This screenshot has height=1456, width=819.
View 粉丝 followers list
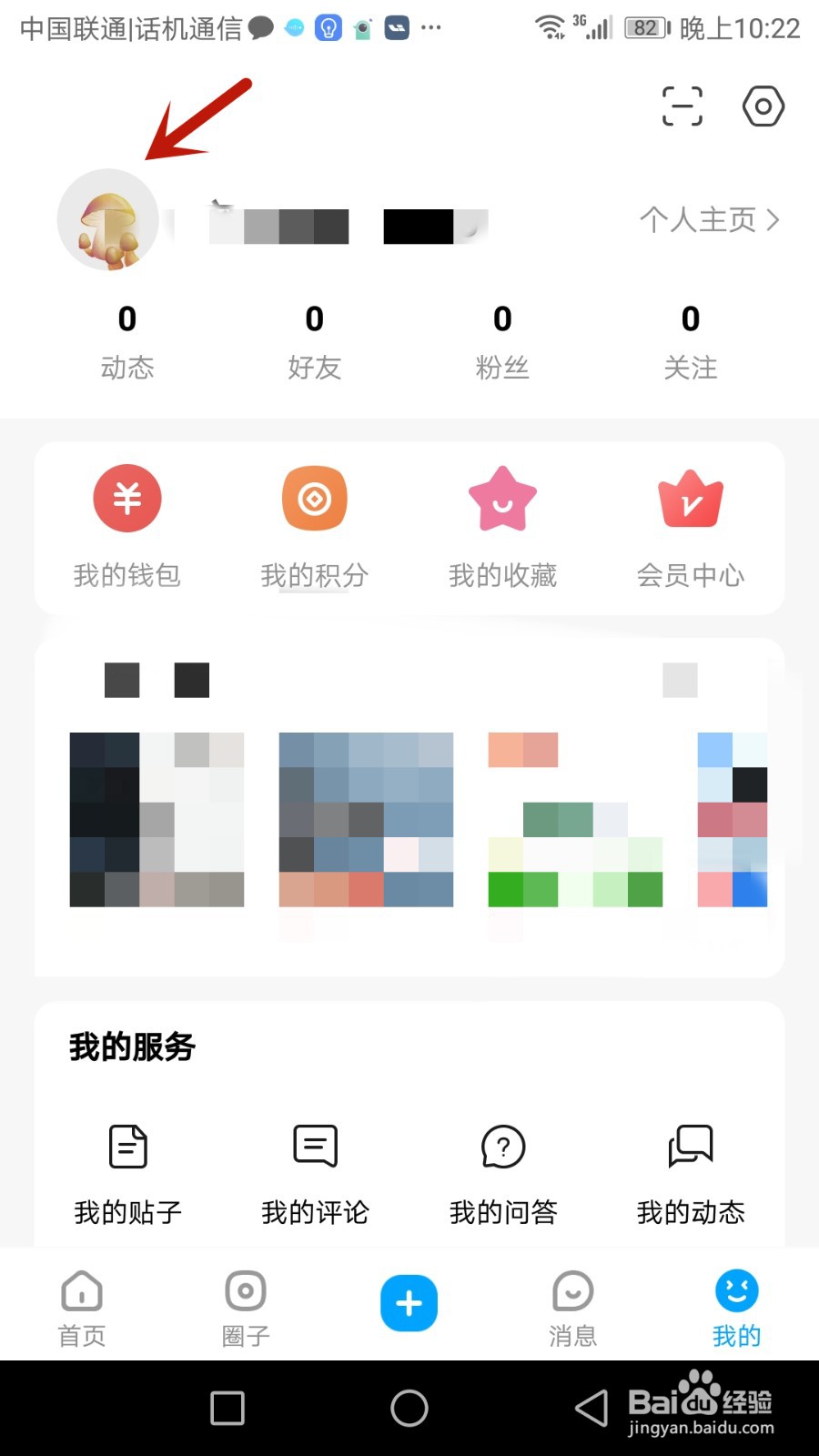[502, 342]
